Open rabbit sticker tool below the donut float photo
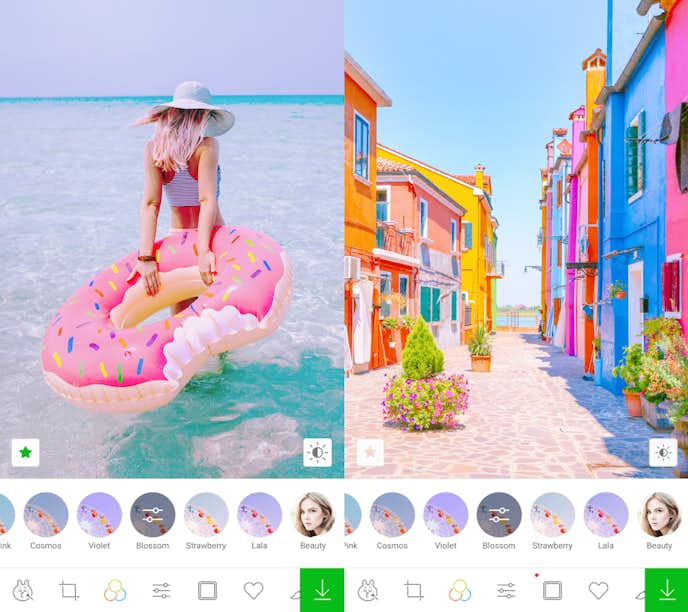Viewport: 688px width, 612px height. point(23,590)
